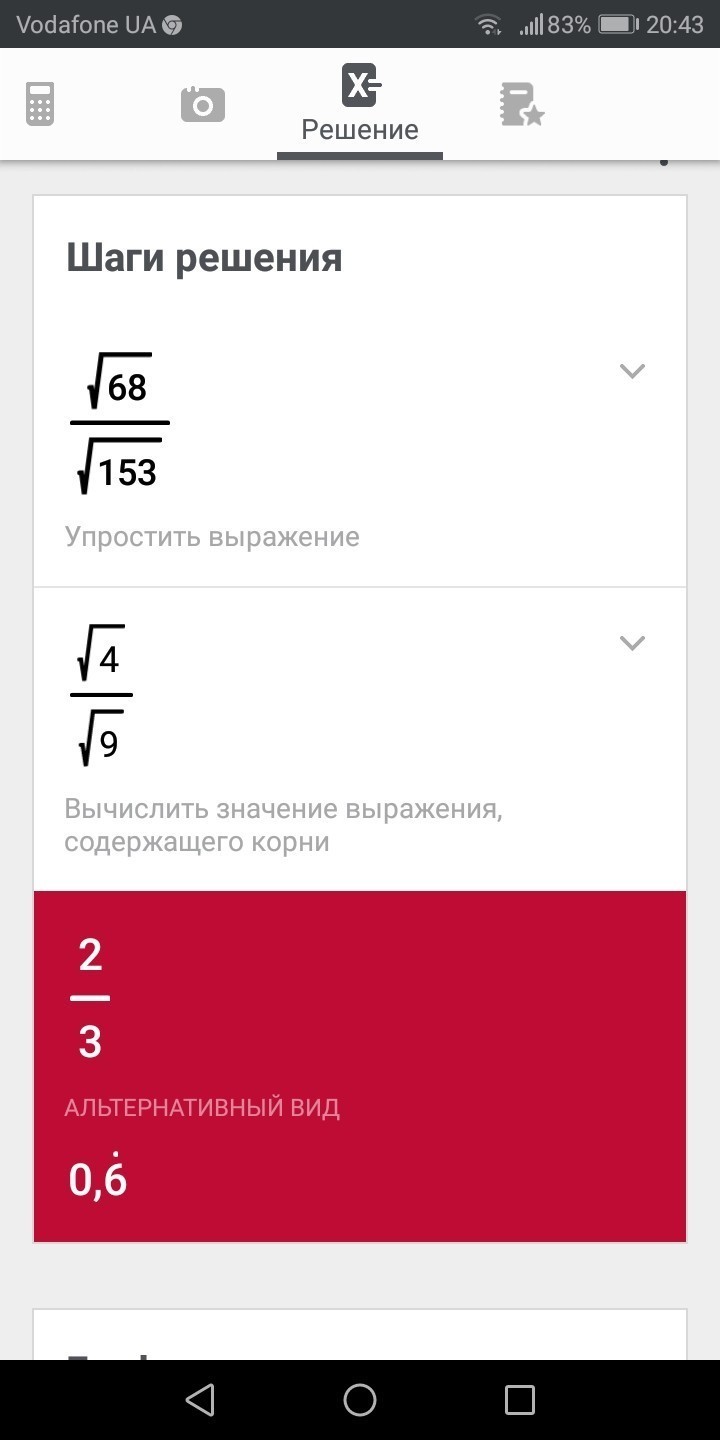Expand the √68/√153 simplify step

click(631, 371)
